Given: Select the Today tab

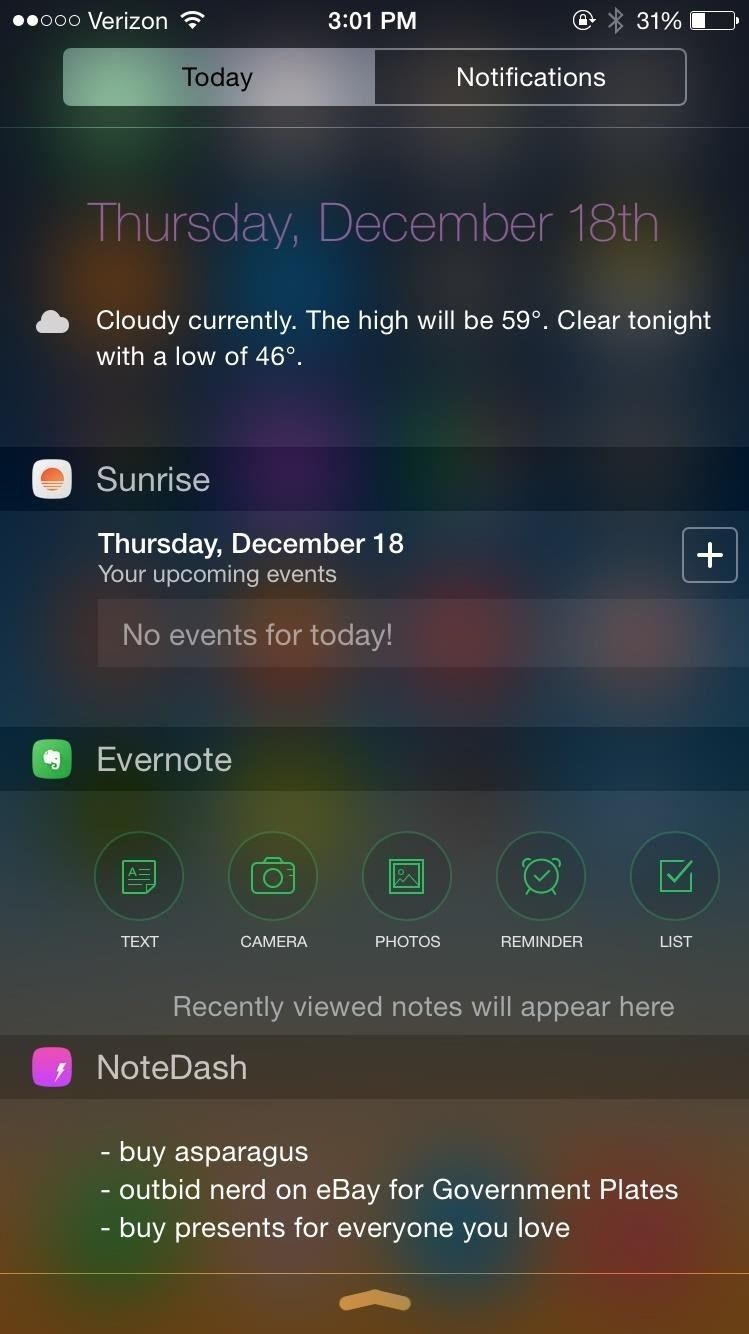Looking at the screenshot, I should (x=217, y=76).
